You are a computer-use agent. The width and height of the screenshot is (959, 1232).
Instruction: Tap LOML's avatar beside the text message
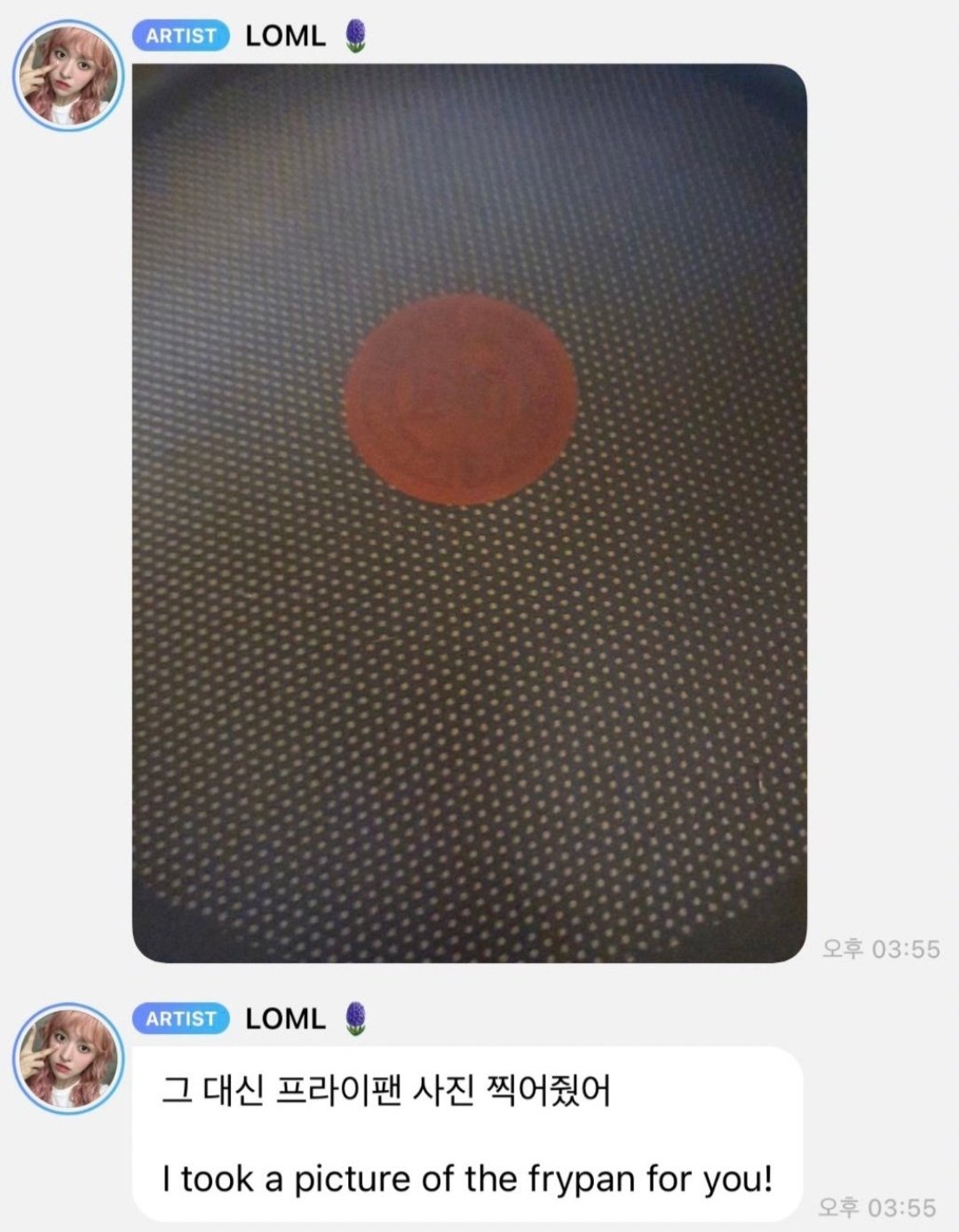(x=68, y=1059)
